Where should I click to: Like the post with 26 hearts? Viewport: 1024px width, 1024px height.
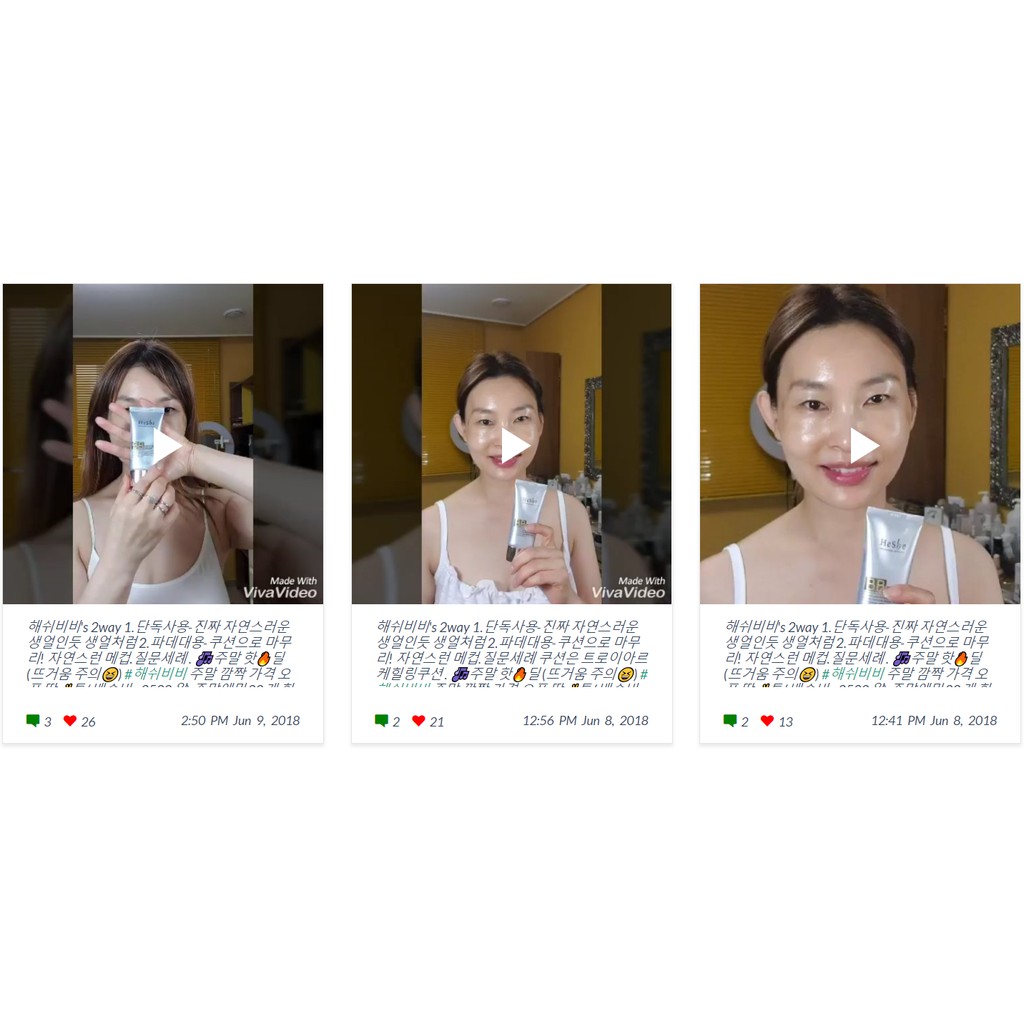[x=70, y=721]
